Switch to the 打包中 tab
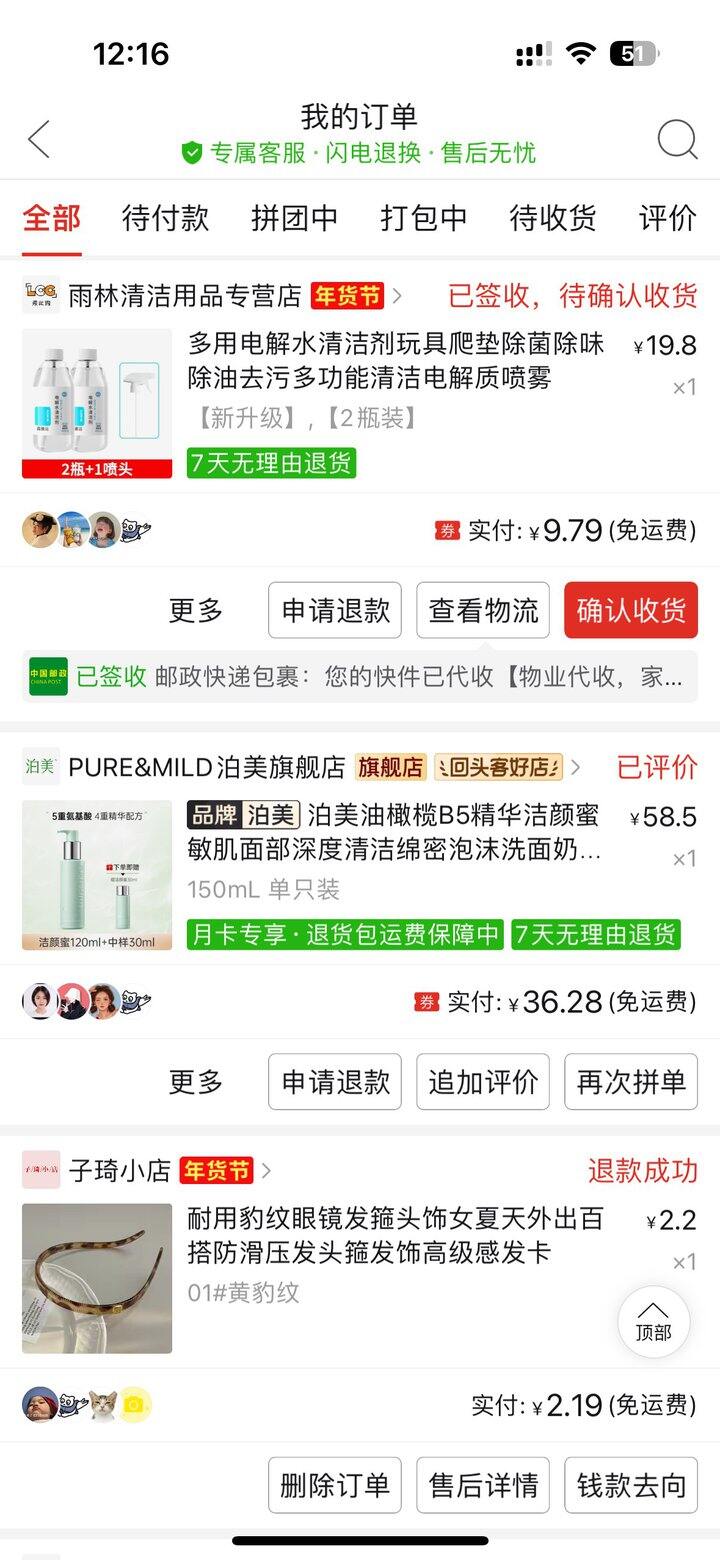The width and height of the screenshot is (720, 1560). [423, 218]
